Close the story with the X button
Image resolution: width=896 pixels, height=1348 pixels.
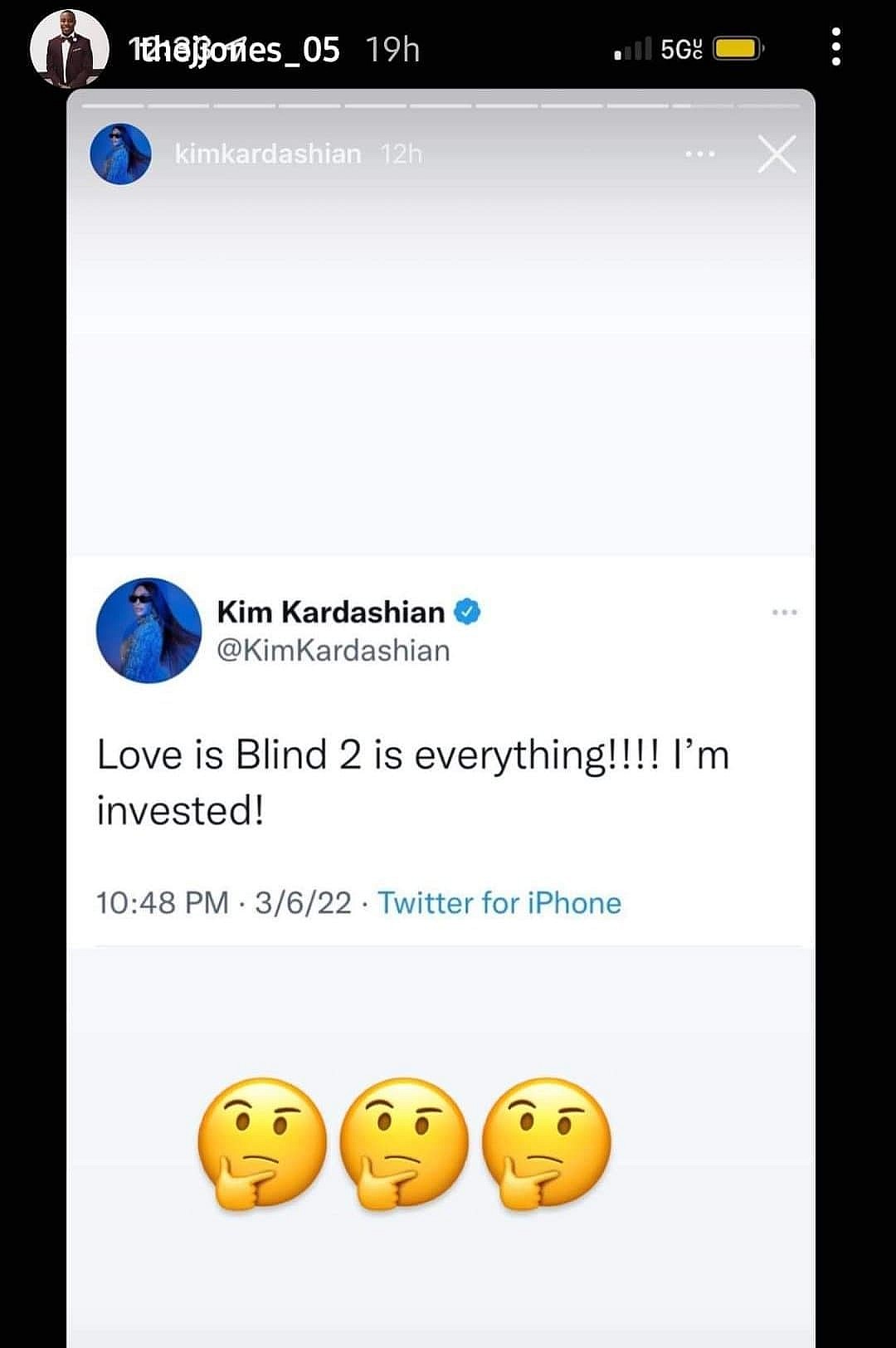(x=777, y=155)
